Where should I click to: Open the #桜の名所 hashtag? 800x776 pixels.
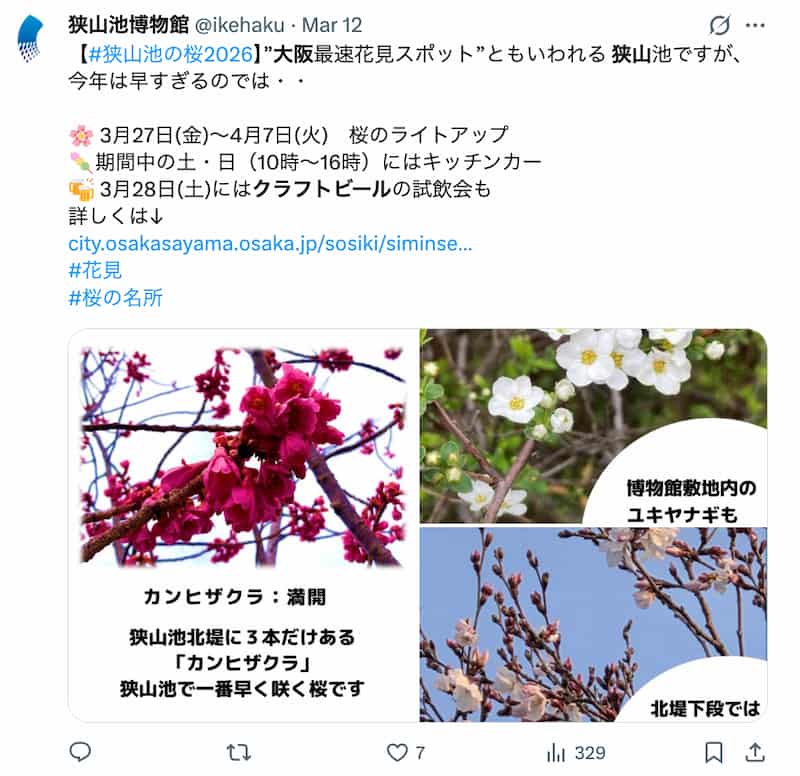point(115,297)
